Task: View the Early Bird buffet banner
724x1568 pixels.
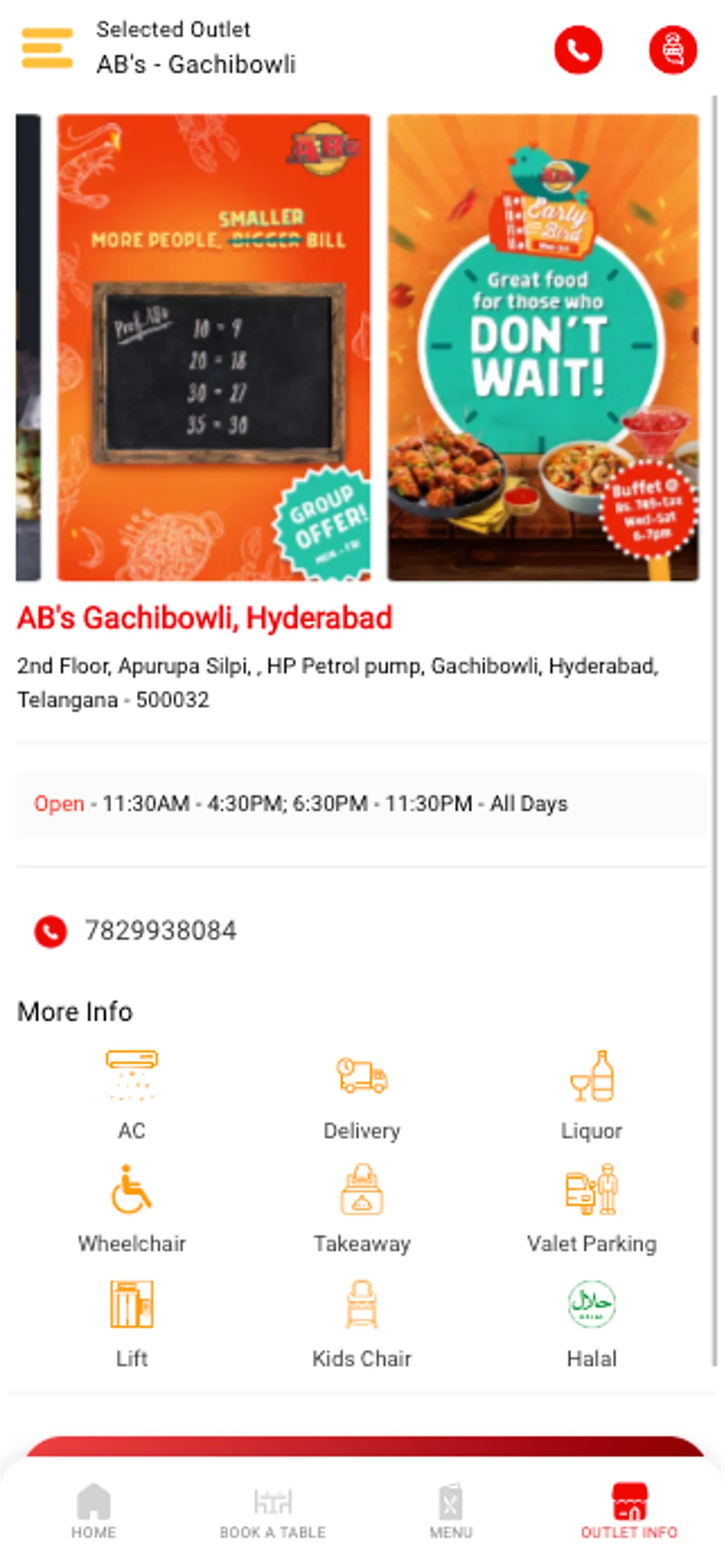Action: tap(543, 347)
